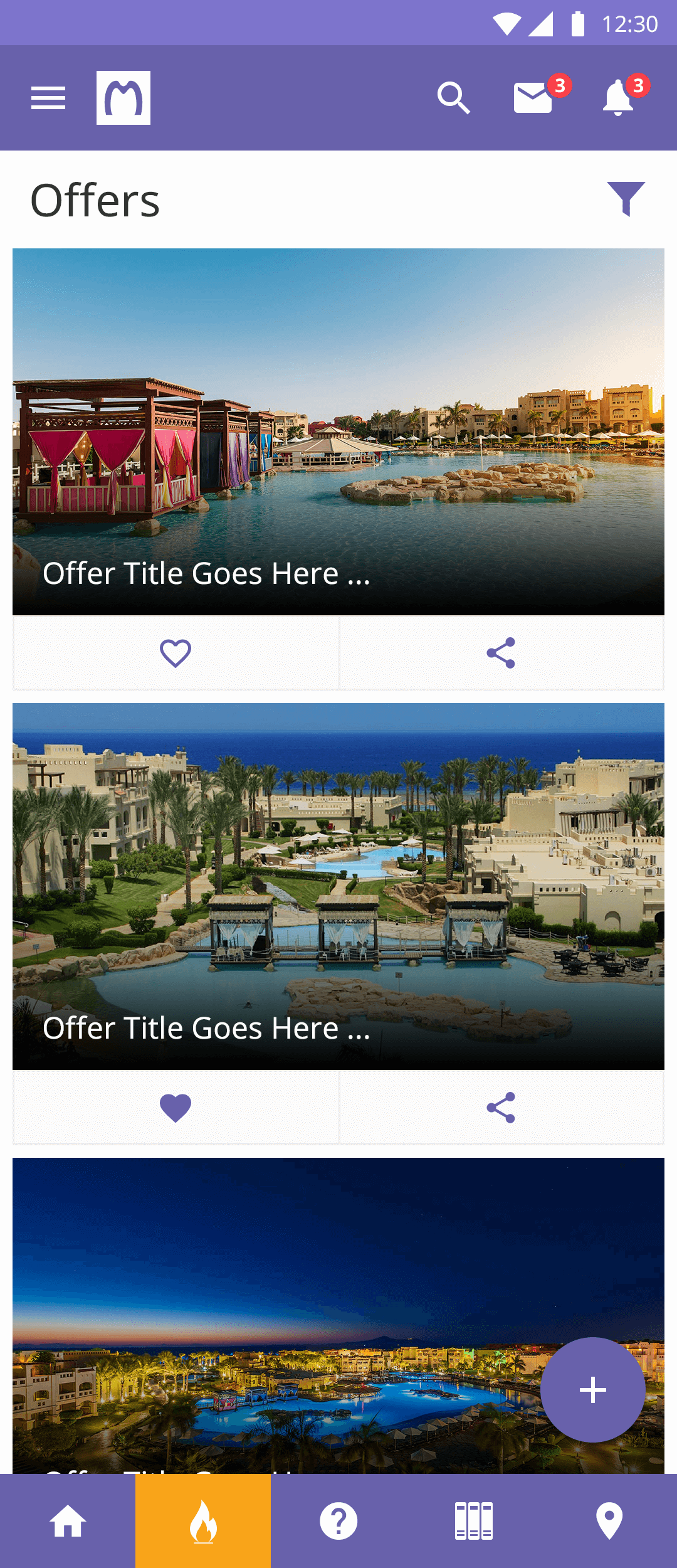Share the second offer
677x1568 pixels.
[x=501, y=1108]
